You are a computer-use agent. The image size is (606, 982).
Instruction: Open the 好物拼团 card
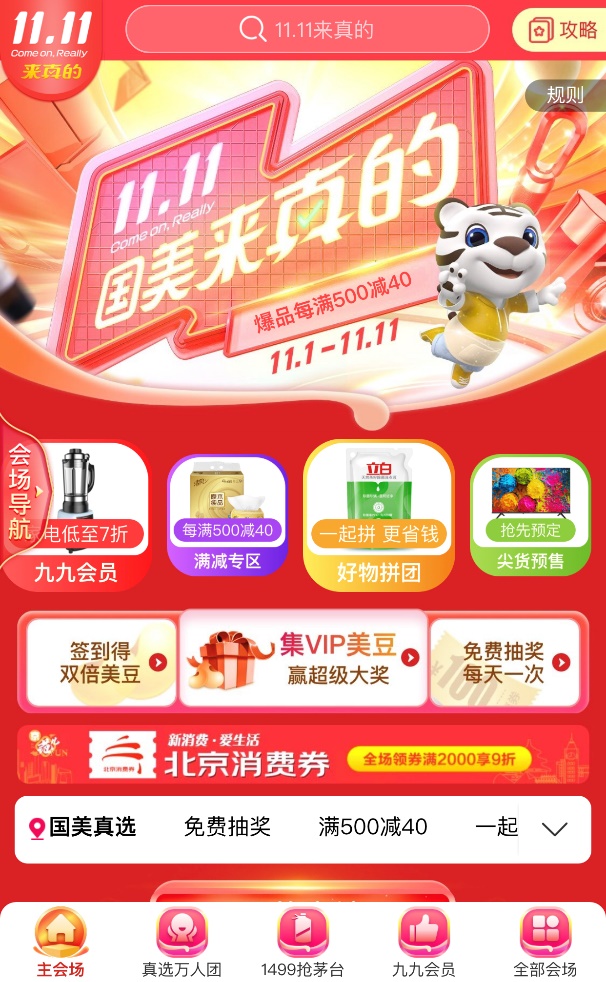point(378,516)
